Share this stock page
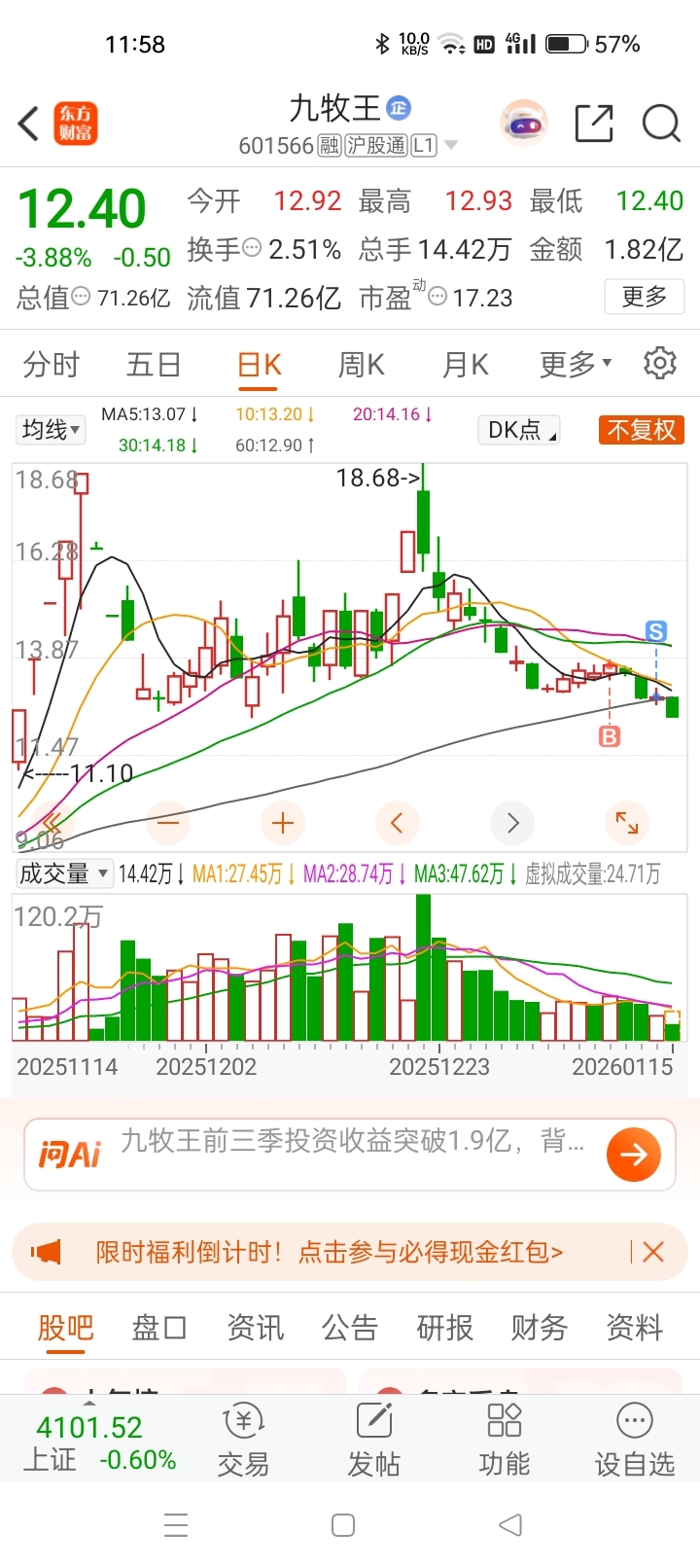The image size is (700, 1568). coord(593,124)
